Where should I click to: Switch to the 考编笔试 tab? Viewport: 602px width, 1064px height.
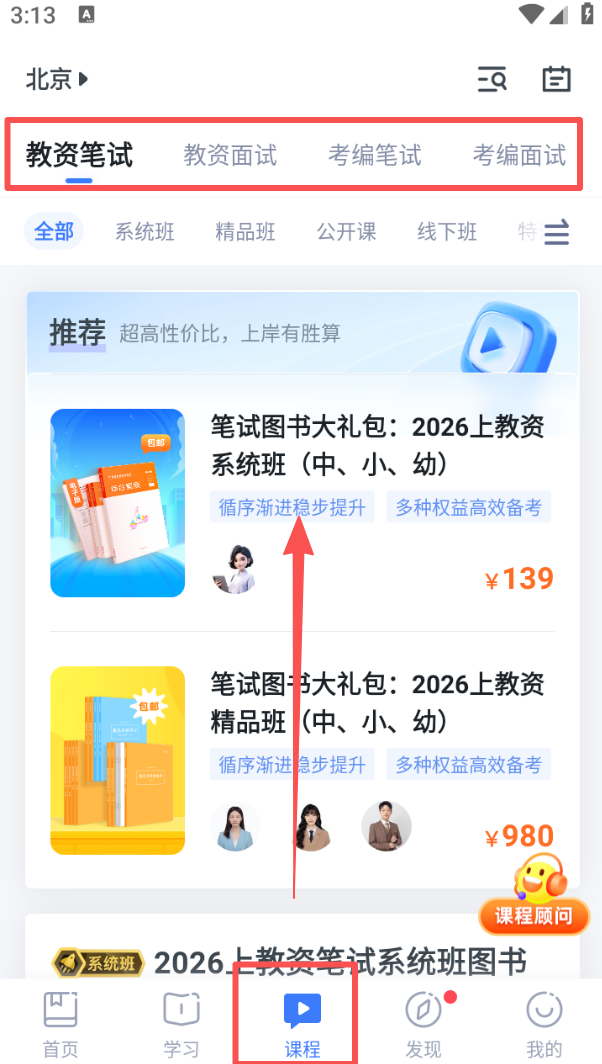click(x=374, y=155)
